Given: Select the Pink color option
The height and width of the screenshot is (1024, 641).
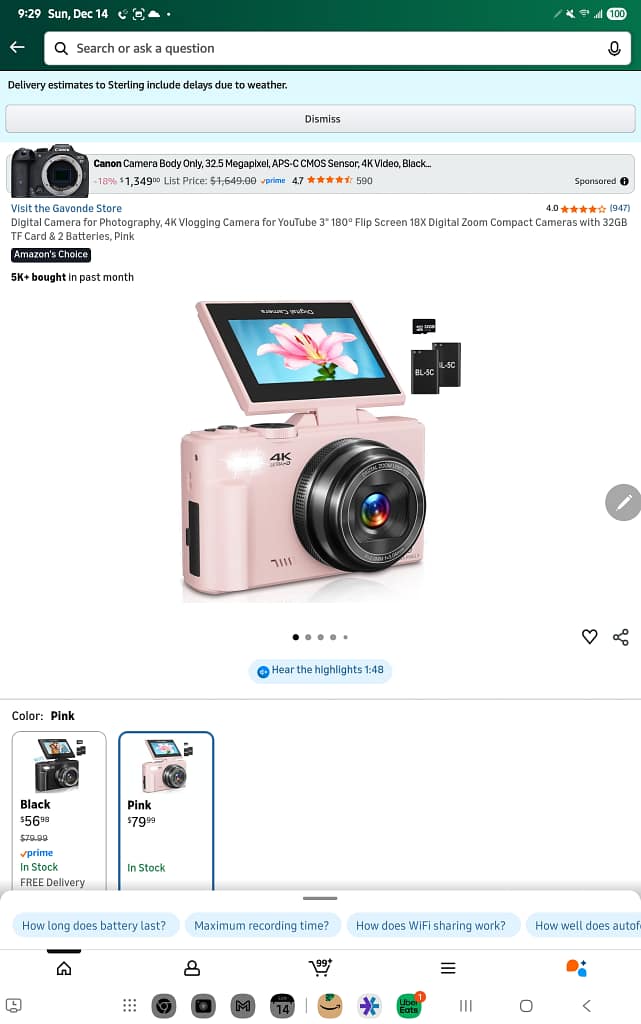Looking at the screenshot, I should click(x=166, y=808).
